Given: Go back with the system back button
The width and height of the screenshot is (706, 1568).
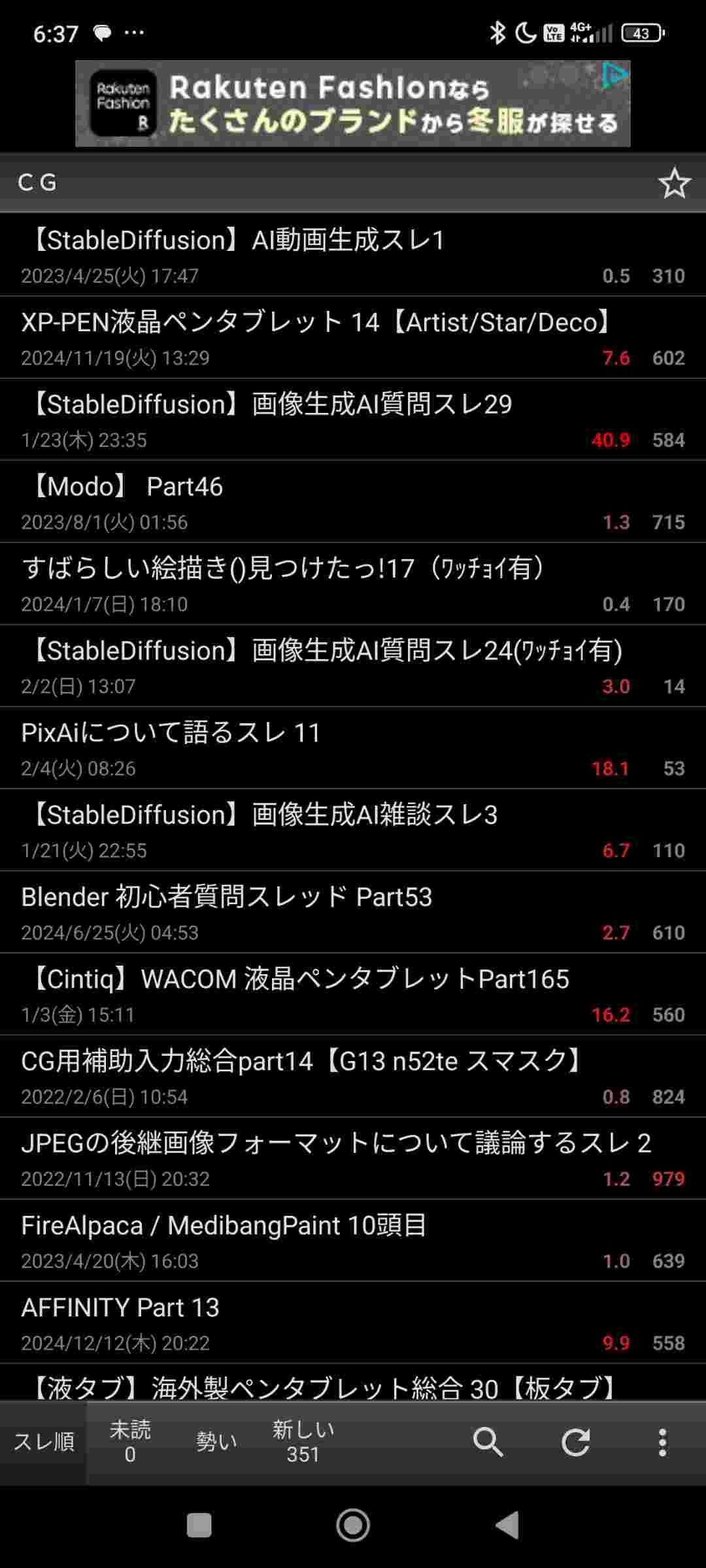Looking at the screenshot, I should [507, 1526].
